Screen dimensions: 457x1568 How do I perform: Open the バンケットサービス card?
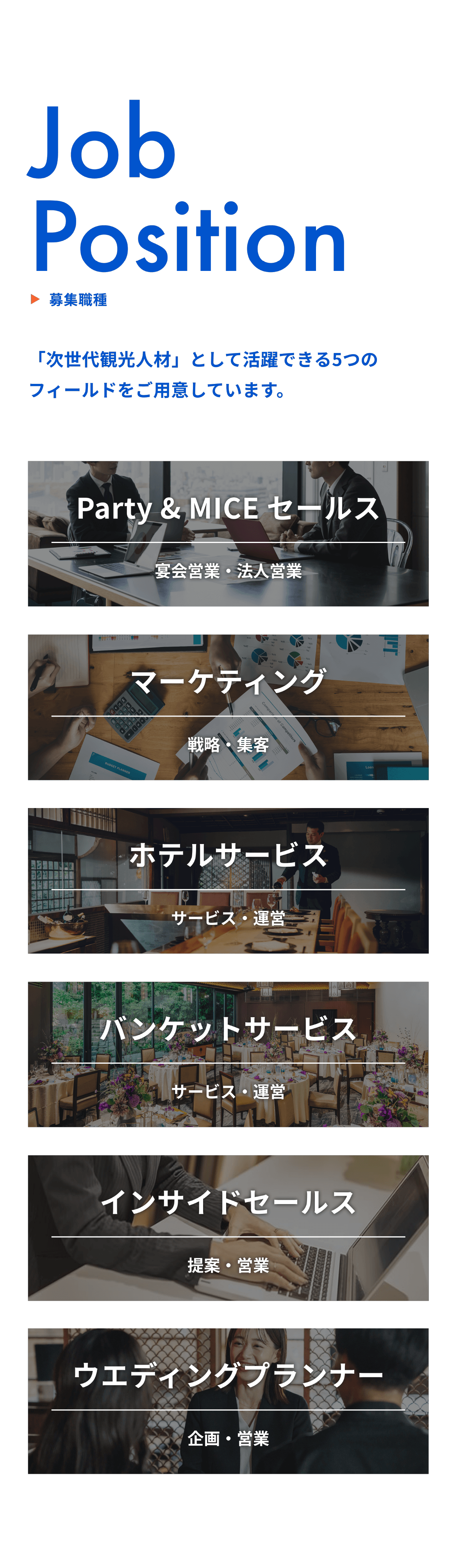tap(228, 1054)
